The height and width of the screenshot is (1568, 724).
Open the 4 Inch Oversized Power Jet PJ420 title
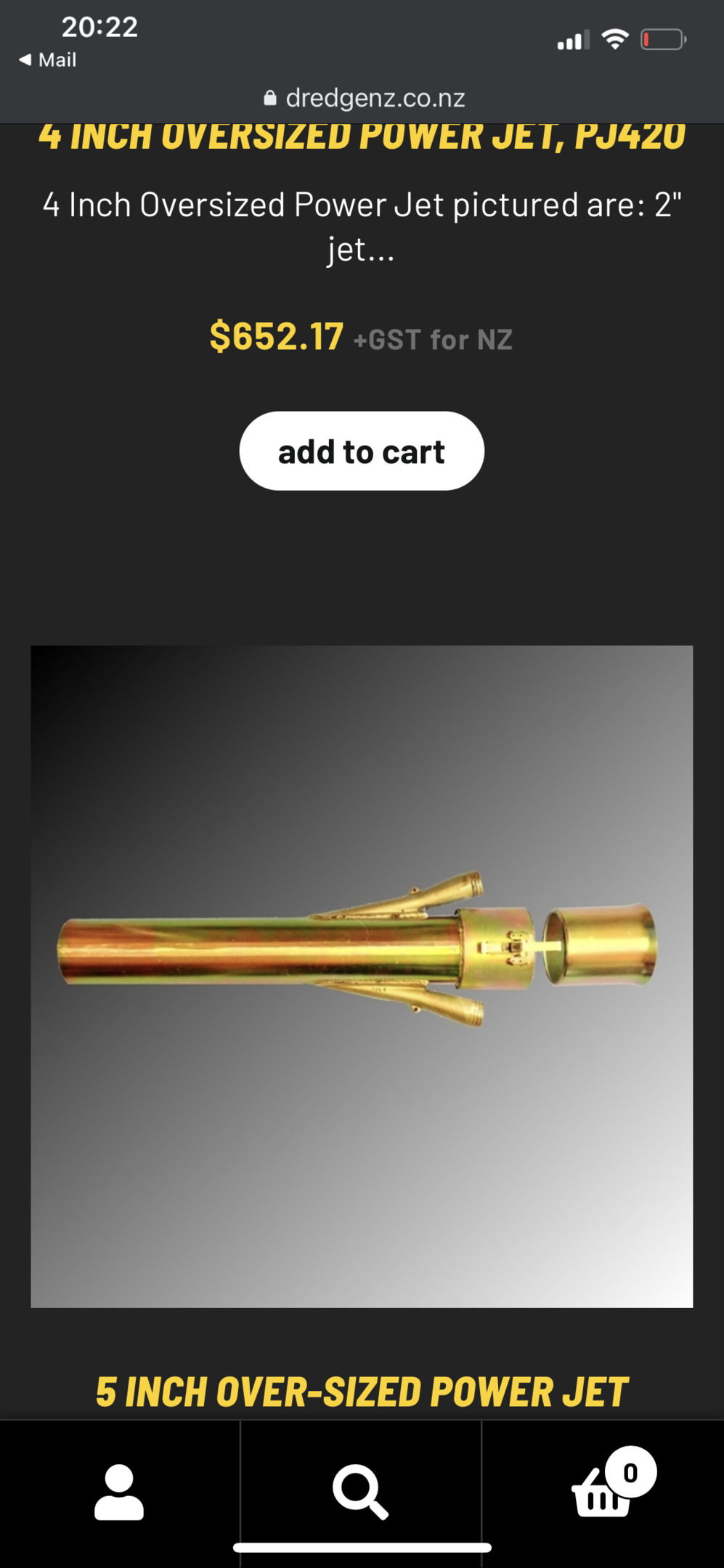[x=362, y=136]
